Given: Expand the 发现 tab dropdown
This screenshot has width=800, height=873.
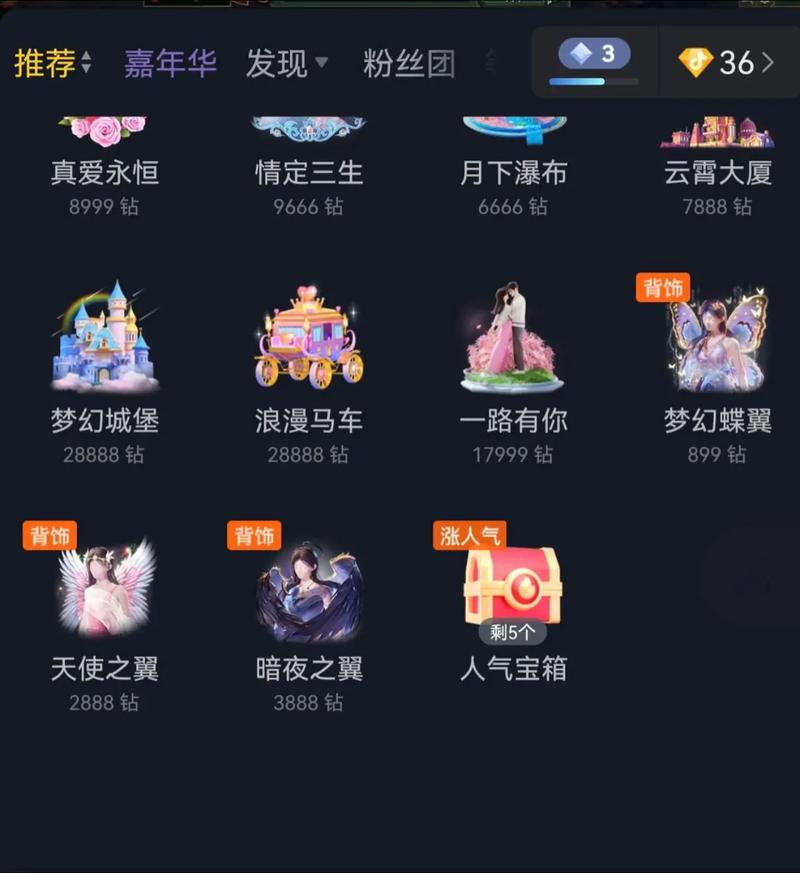Looking at the screenshot, I should tap(287, 63).
